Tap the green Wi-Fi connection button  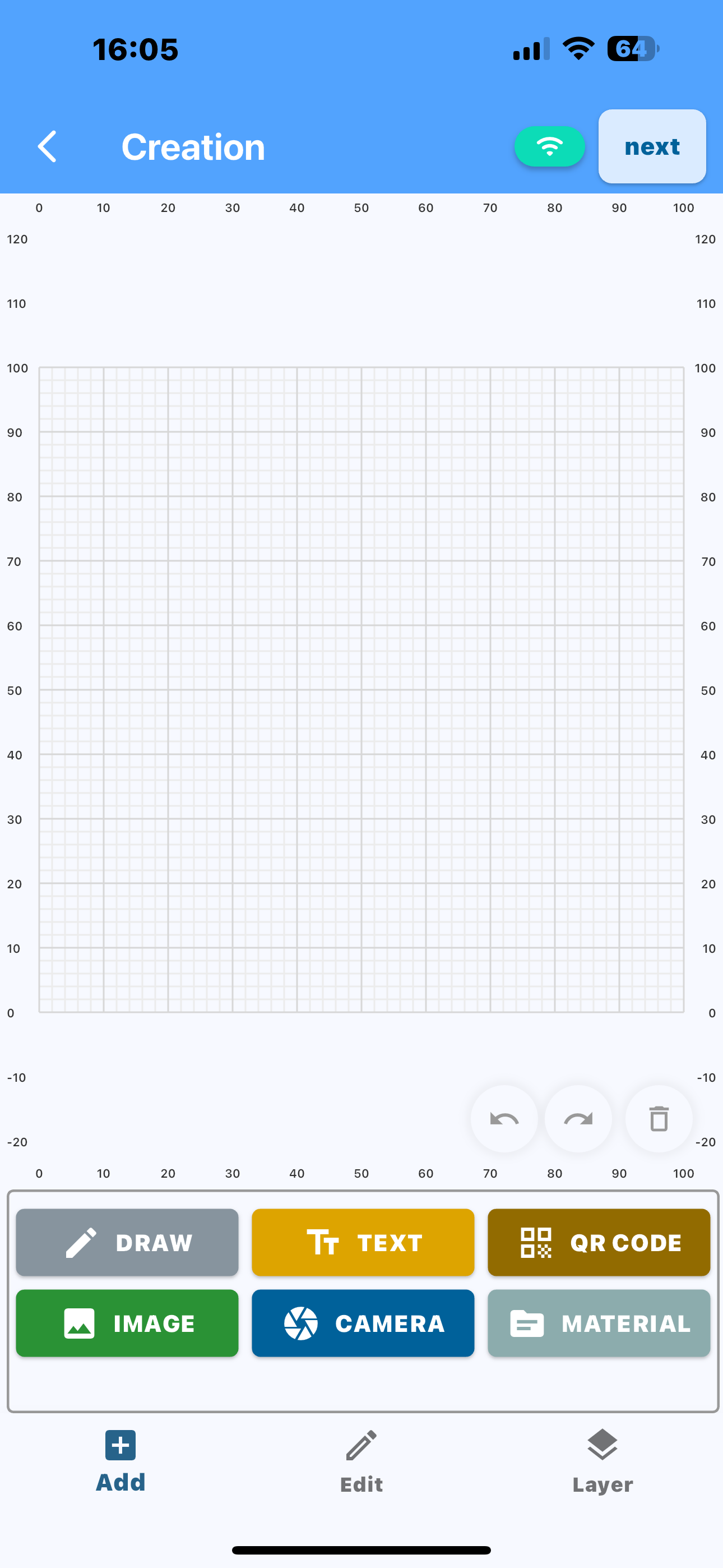[550, 147]
